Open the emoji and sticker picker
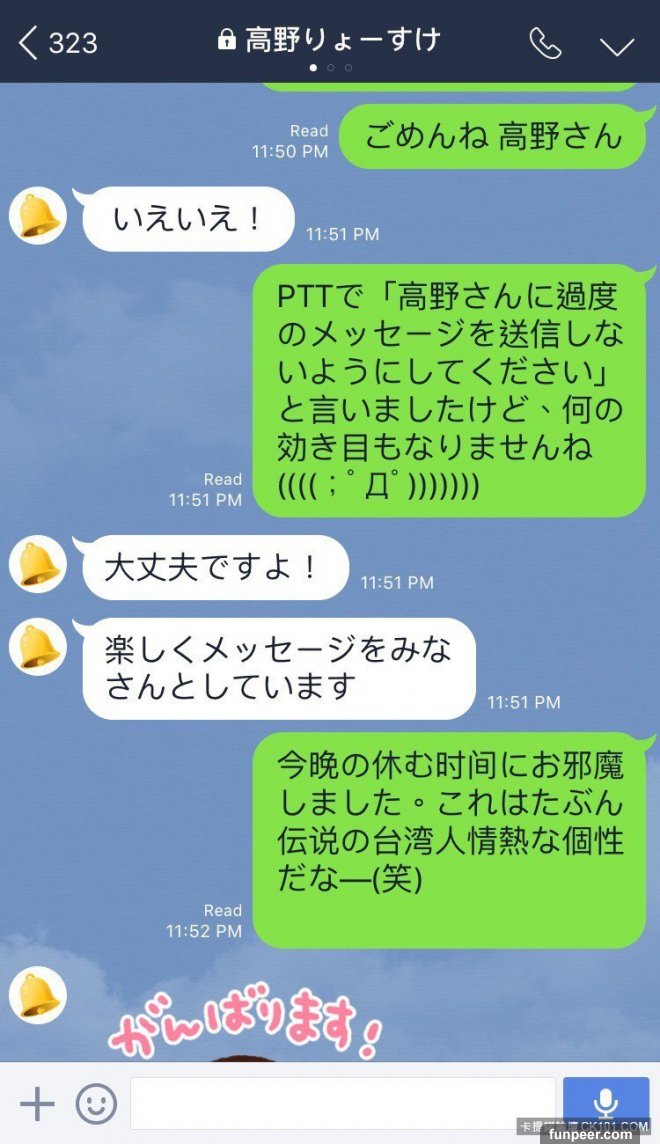The height and width of the screenshot is (1144, 660). point(97,1104)
